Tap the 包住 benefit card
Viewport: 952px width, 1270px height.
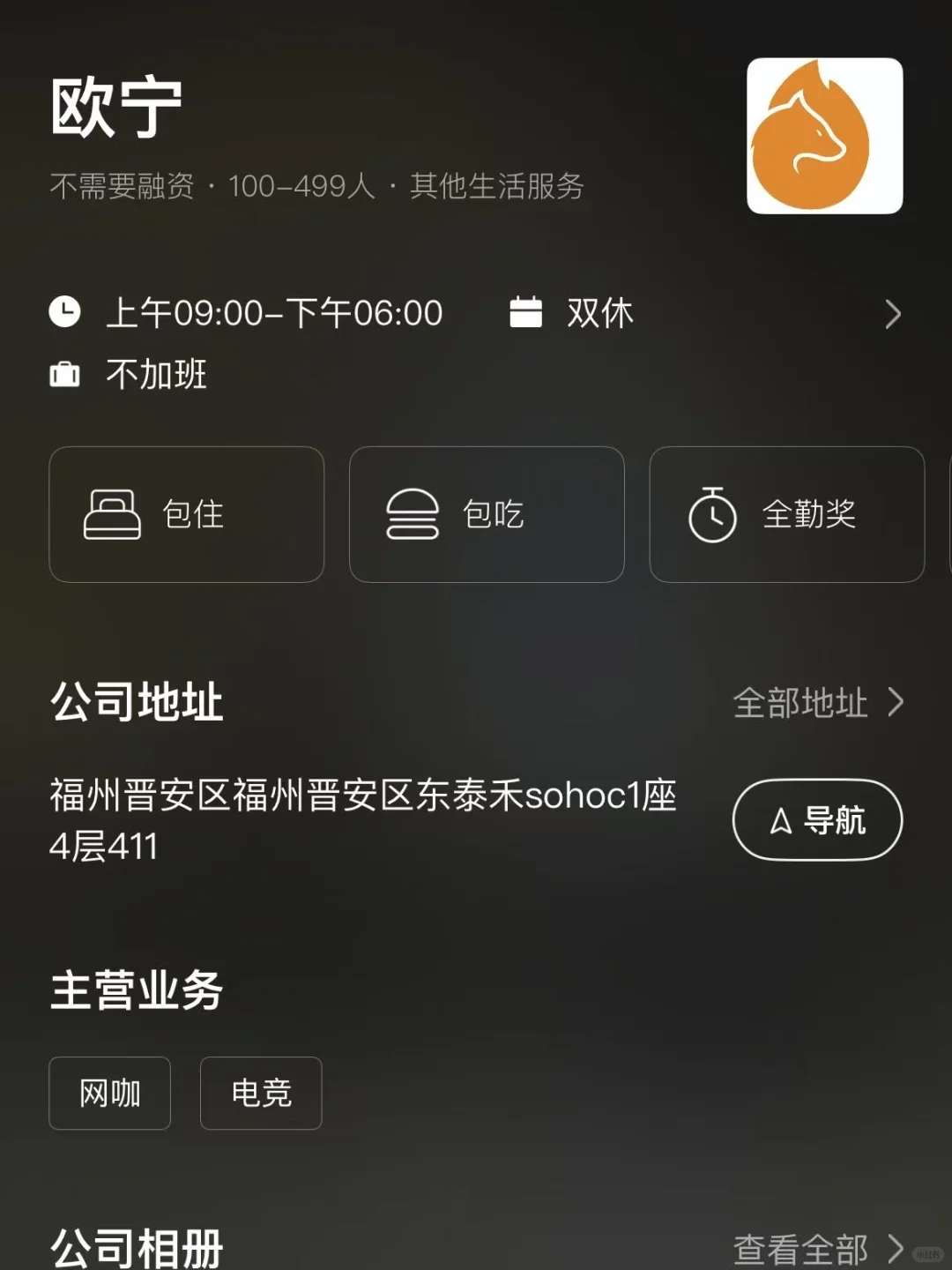pos(187,514)
